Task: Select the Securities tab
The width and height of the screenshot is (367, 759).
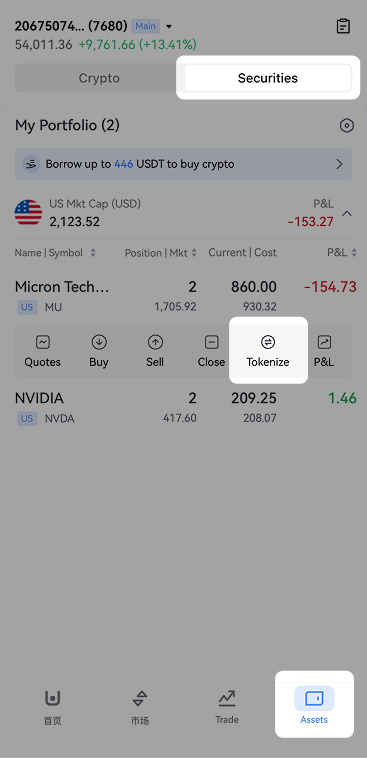Action: coord(268,78)
